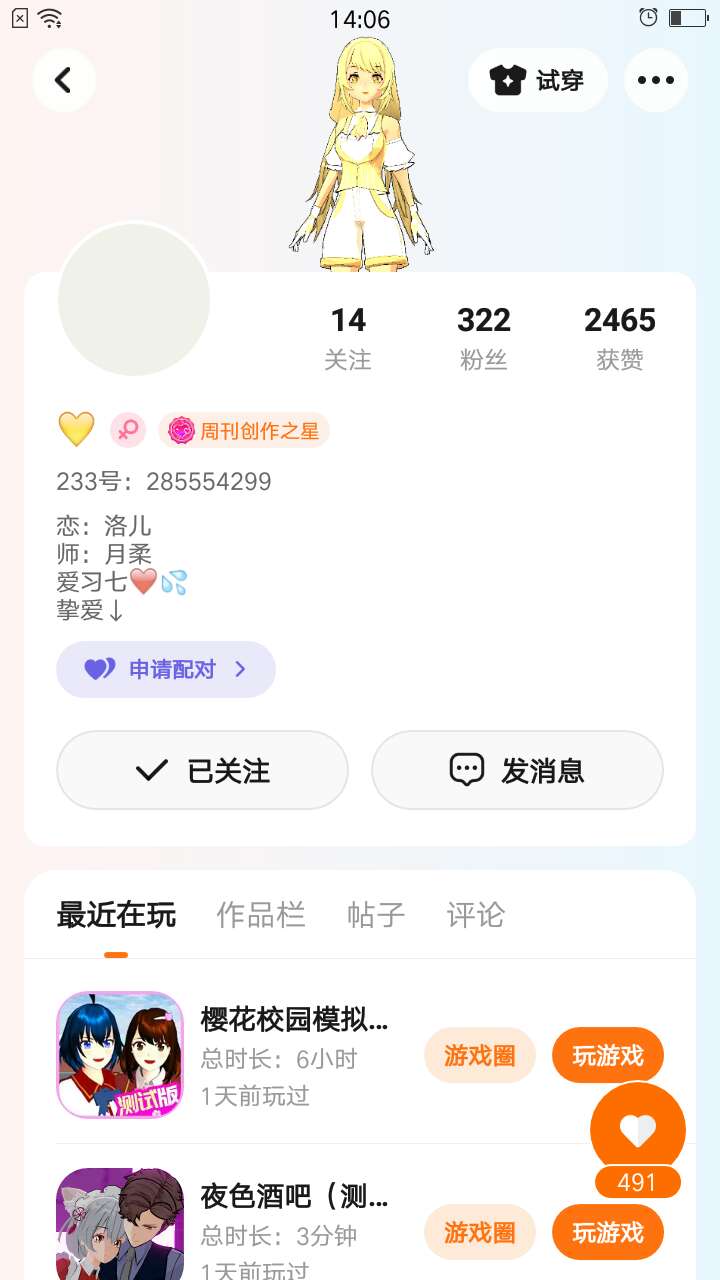Open the three-dot overflow menu

[x=656, y=80]
